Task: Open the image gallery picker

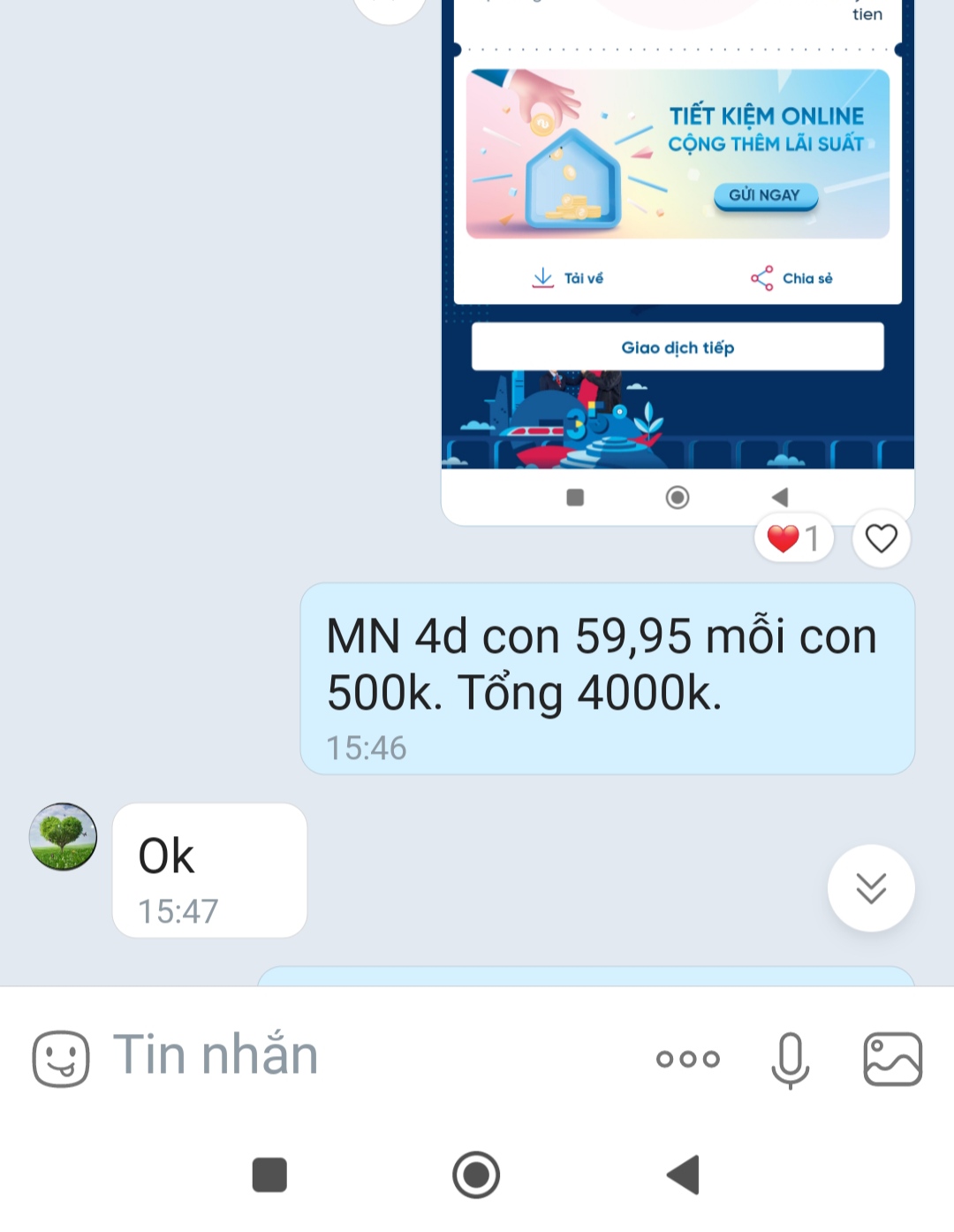Action: point(892,1058)
